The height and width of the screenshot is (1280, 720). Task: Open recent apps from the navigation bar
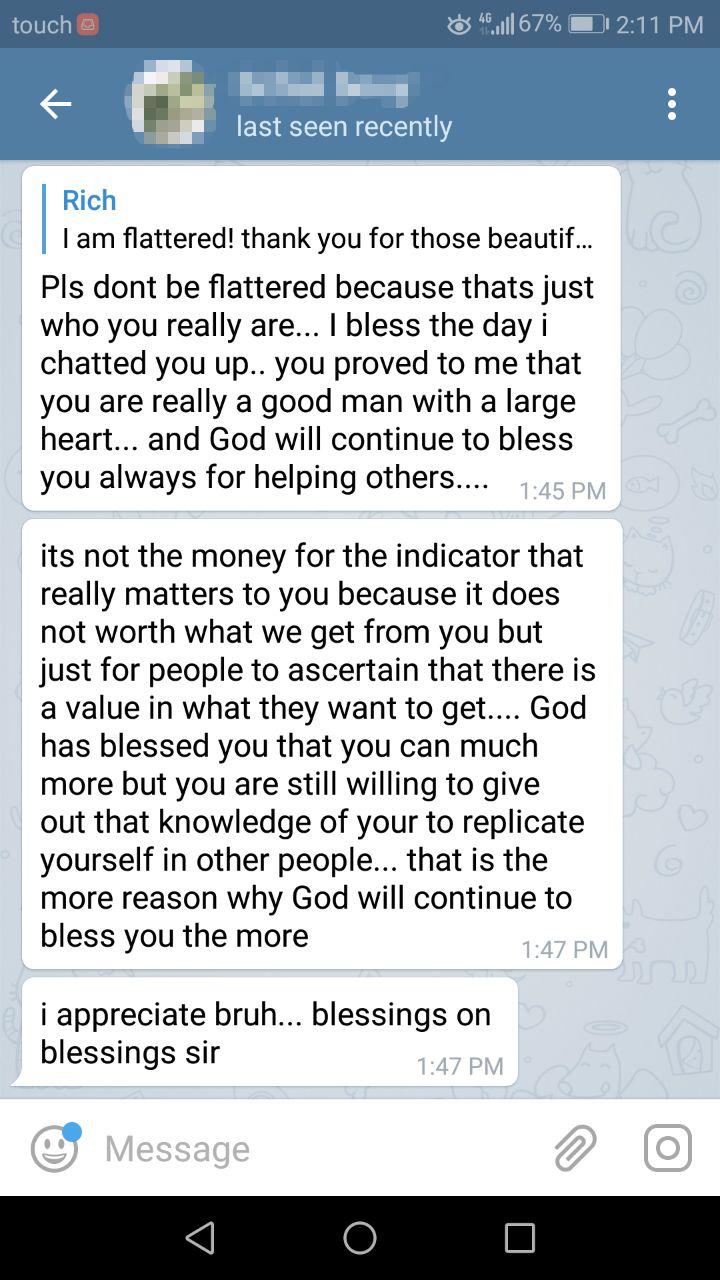[x=519, y=1238]
